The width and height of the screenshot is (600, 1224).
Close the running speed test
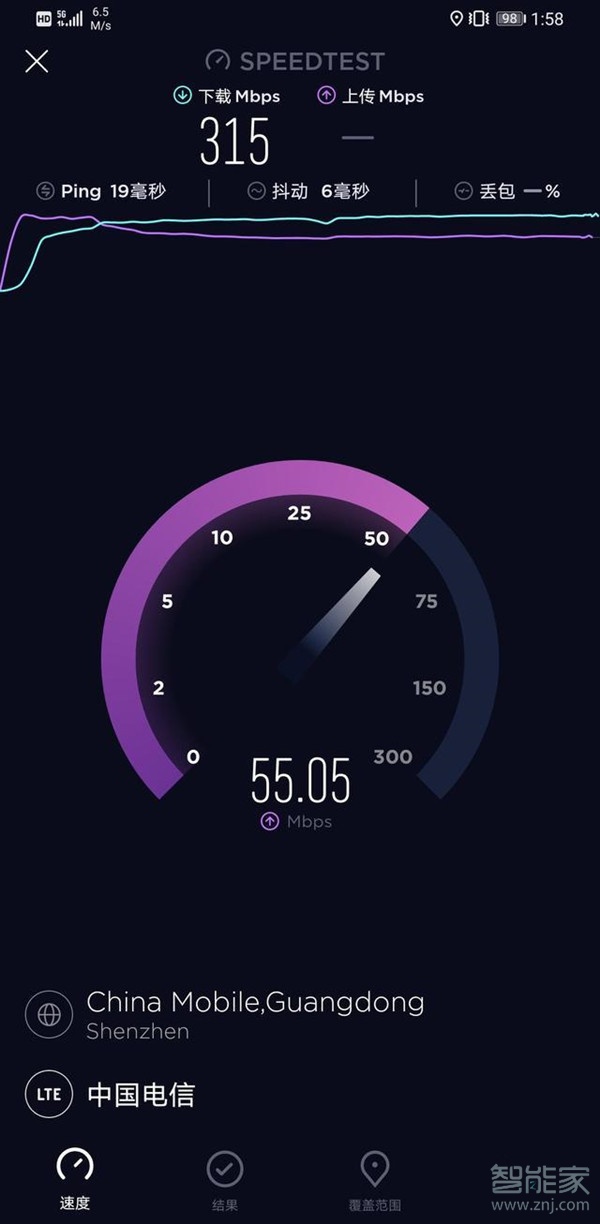(37, 62)
